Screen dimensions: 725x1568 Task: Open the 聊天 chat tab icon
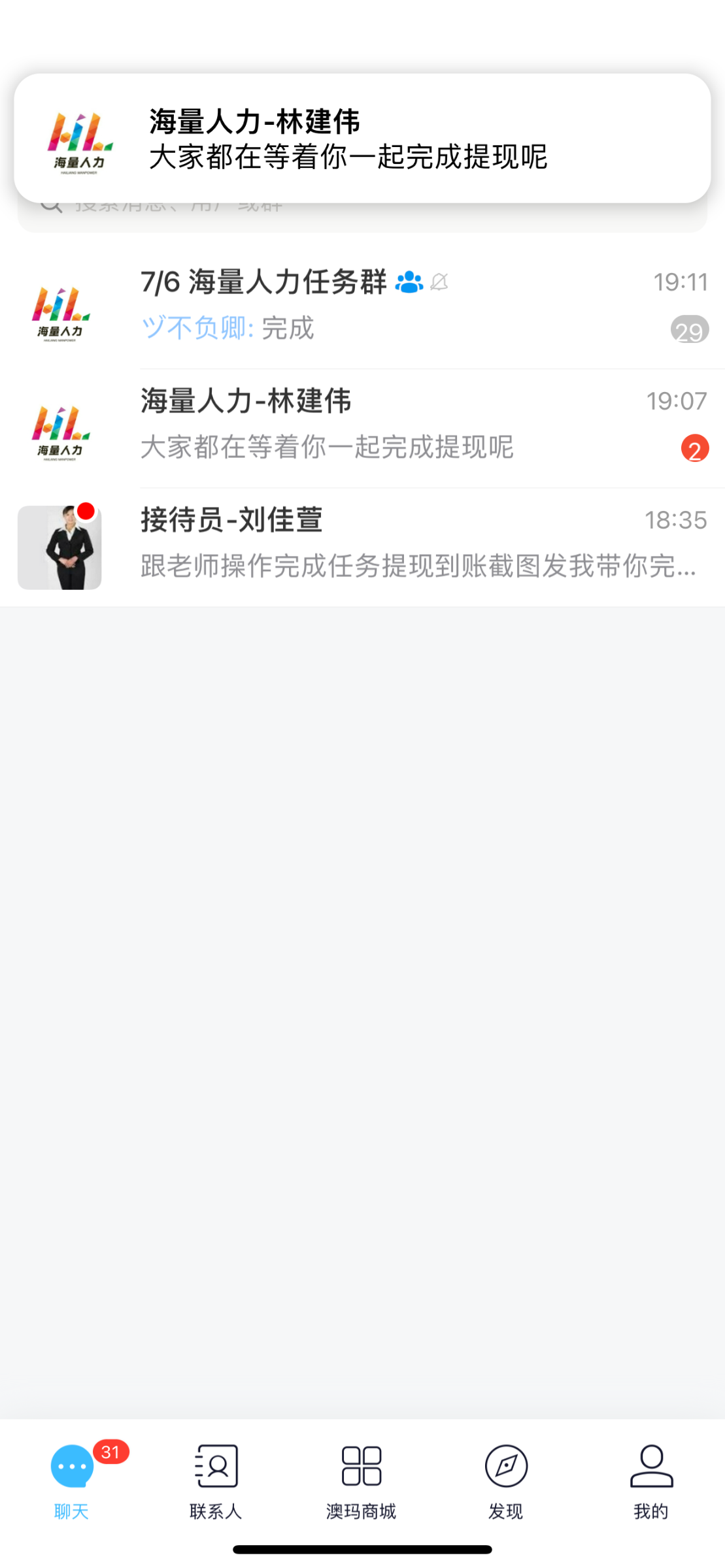[71, 1465]
